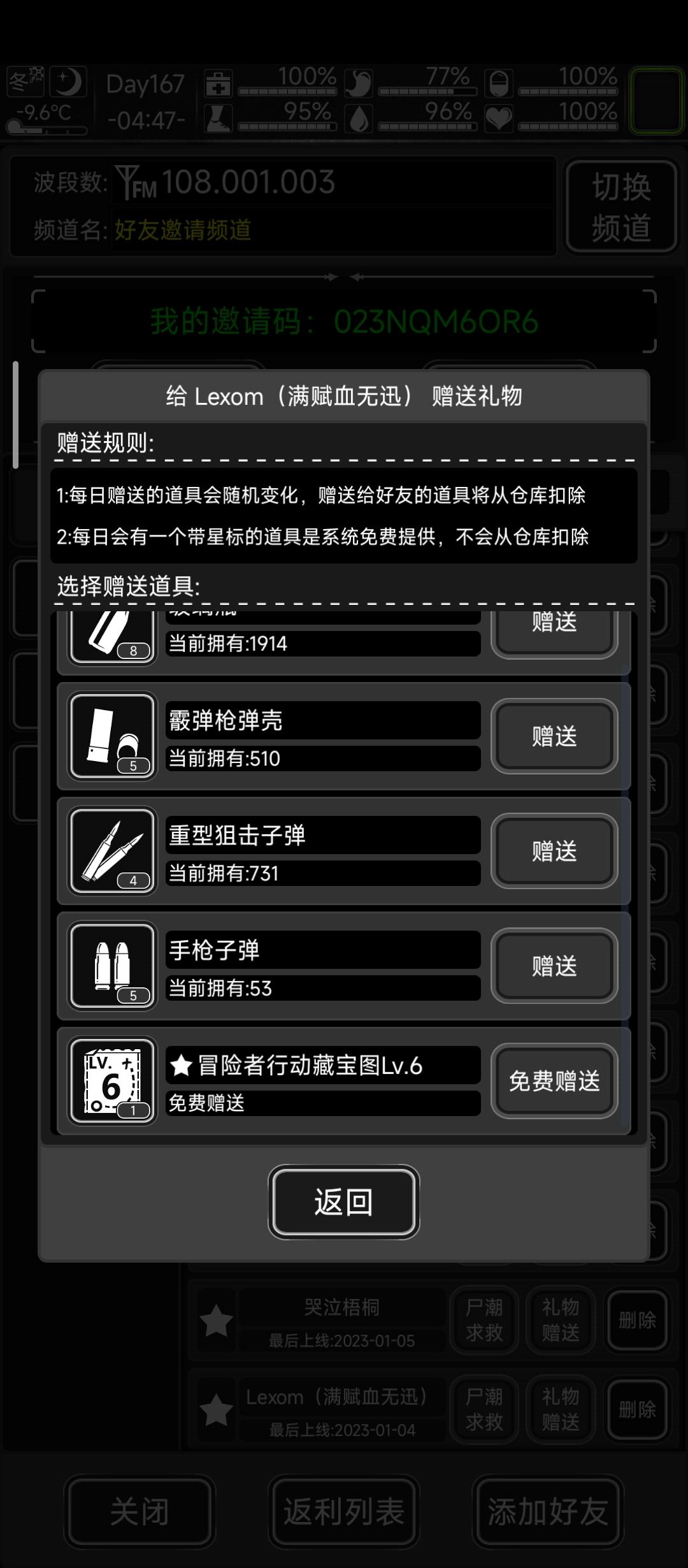The image size is (688, 1568).
Task: Click the pistol bullet (手枪子弹) item icon
Action: point(111,966)
